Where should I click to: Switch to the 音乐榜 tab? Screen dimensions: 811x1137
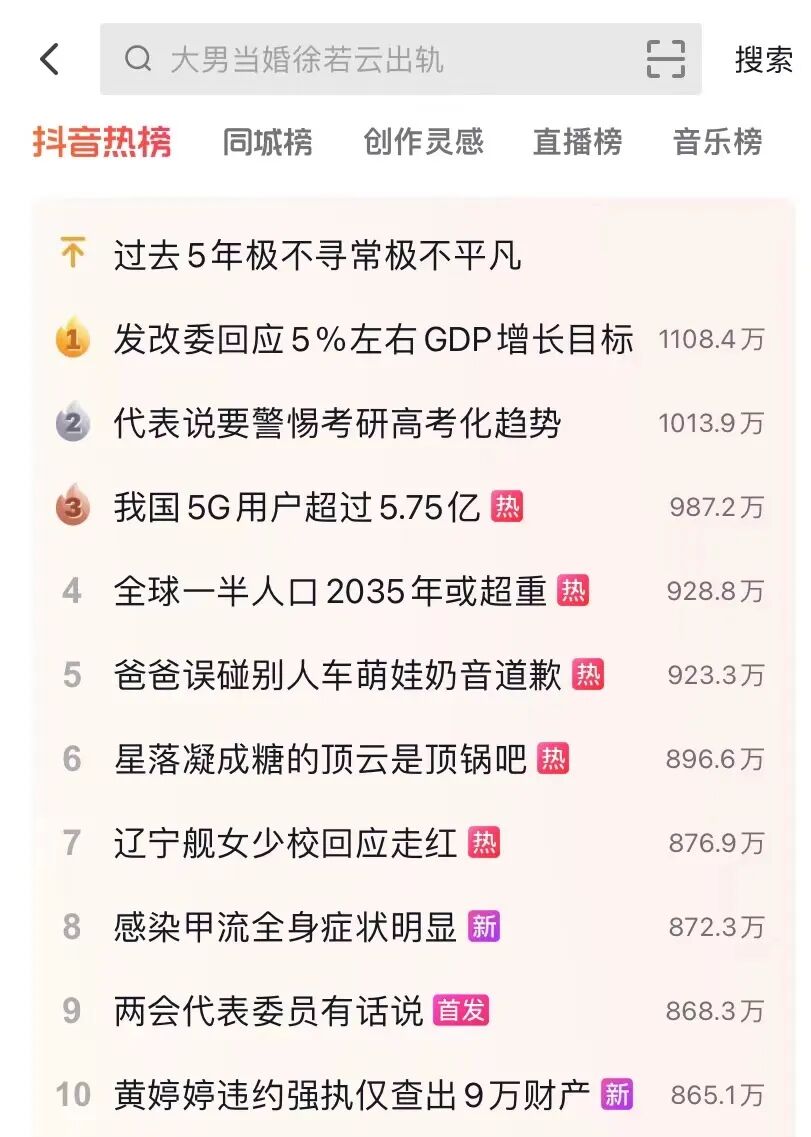click(717, 141)
